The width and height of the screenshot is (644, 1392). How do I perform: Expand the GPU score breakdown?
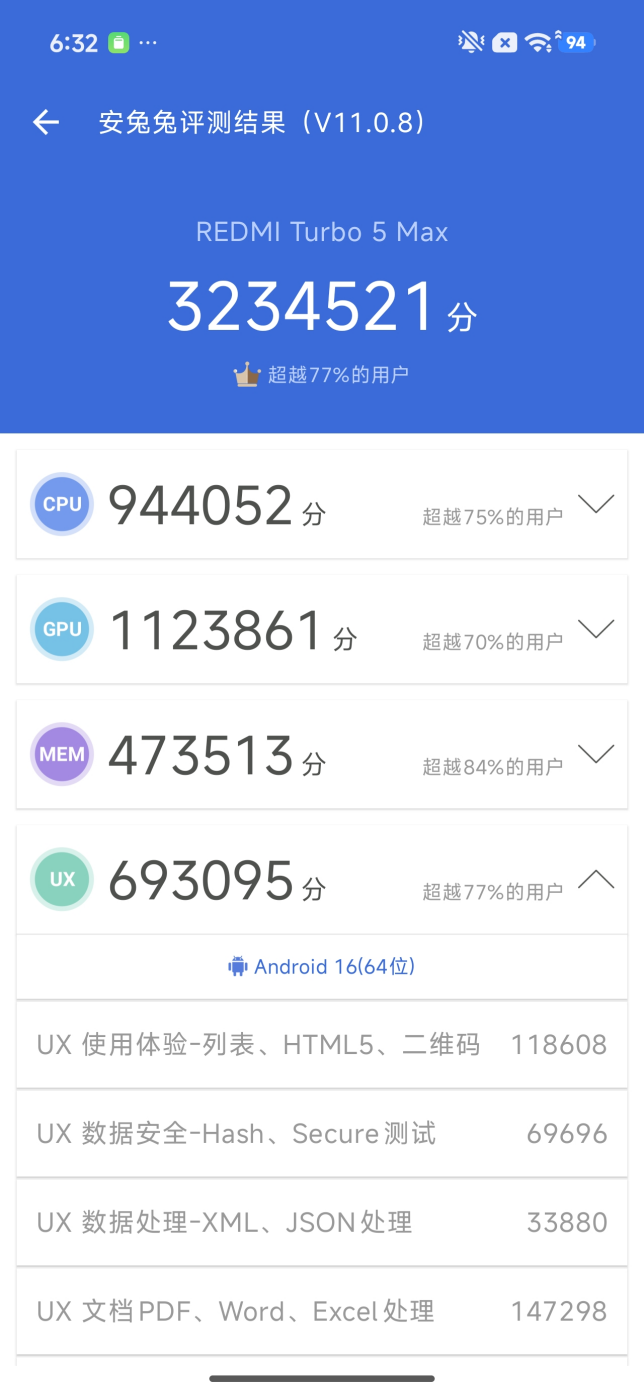[x=596, y=630]
